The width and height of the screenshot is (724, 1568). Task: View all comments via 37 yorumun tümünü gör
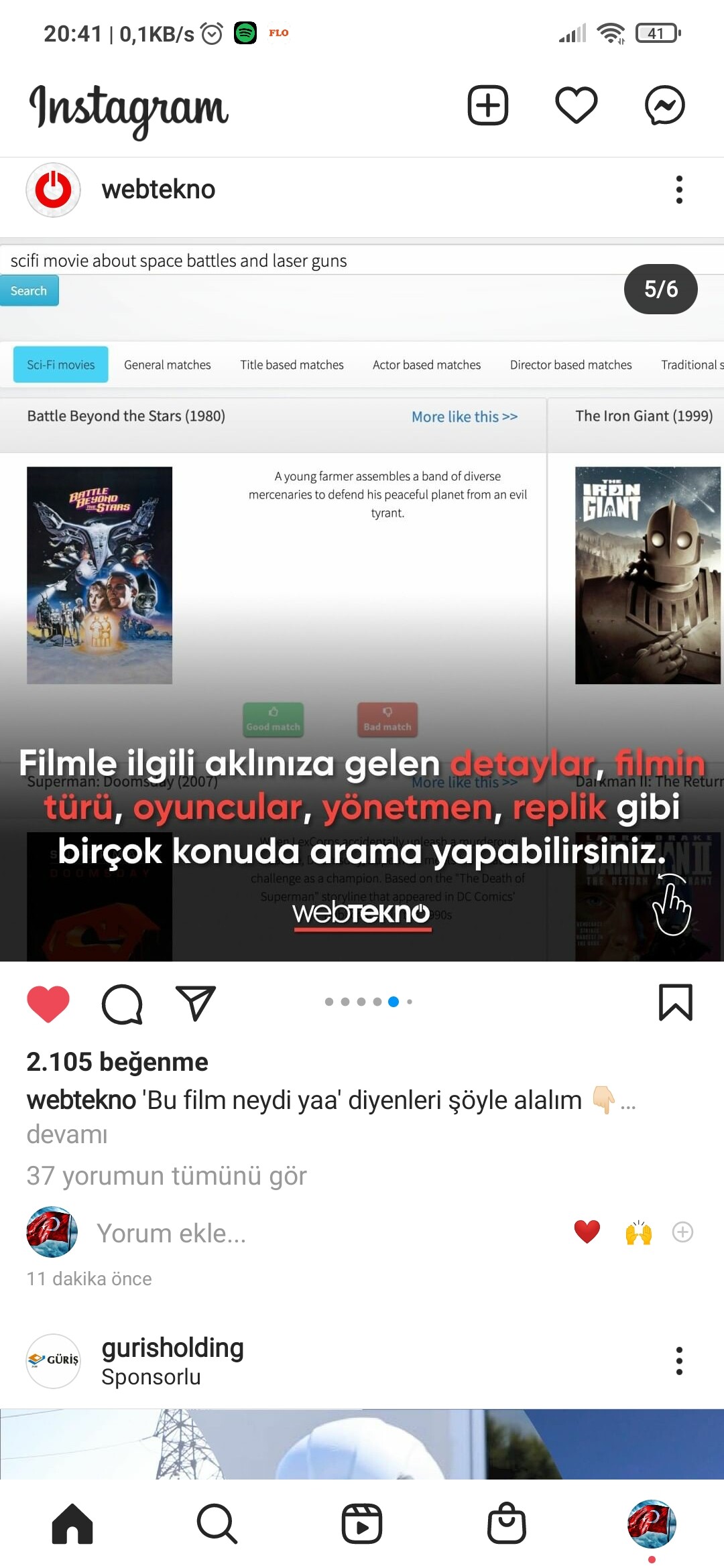tap(166, 1176)
